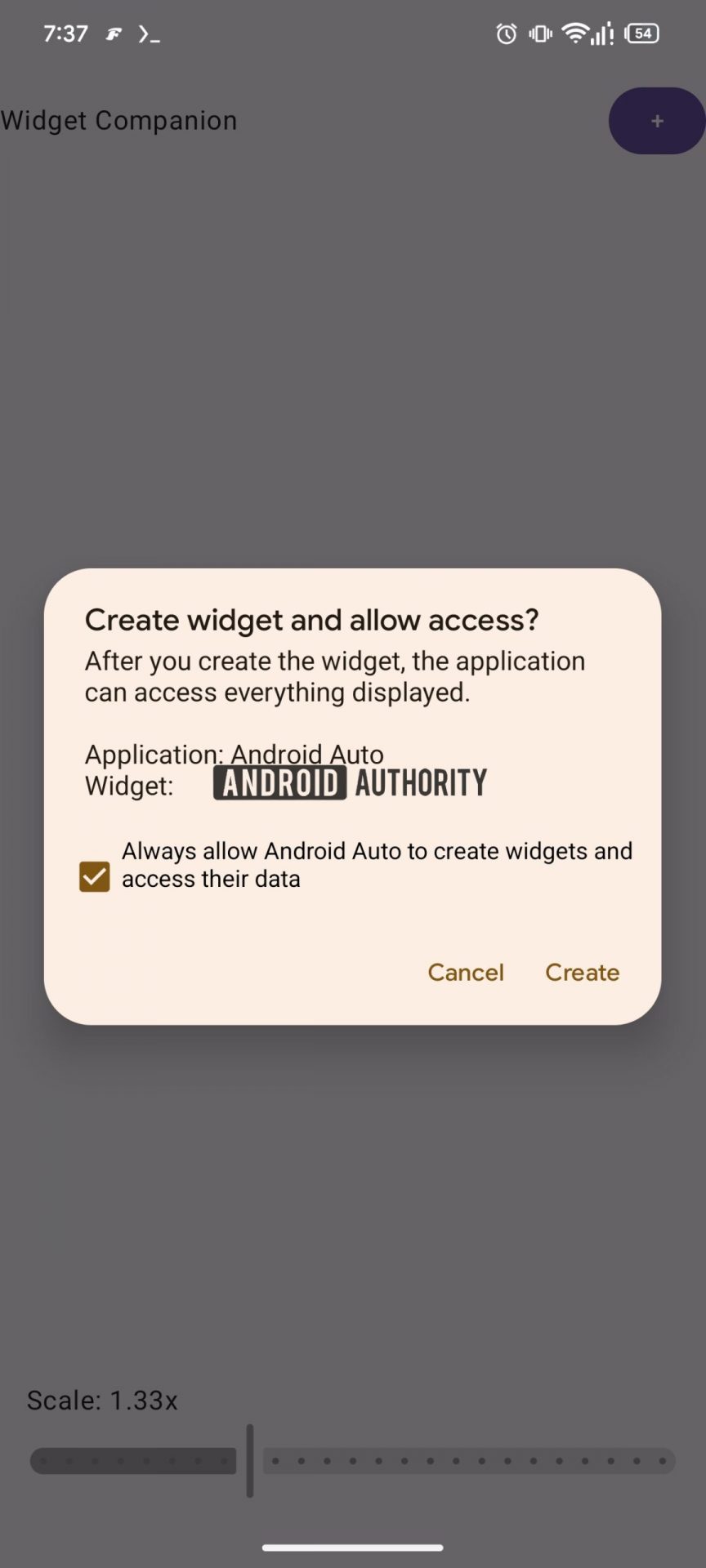Confirm widget creation with Create
This screenshot has height=1568, width=706.
tap(582, 972)
